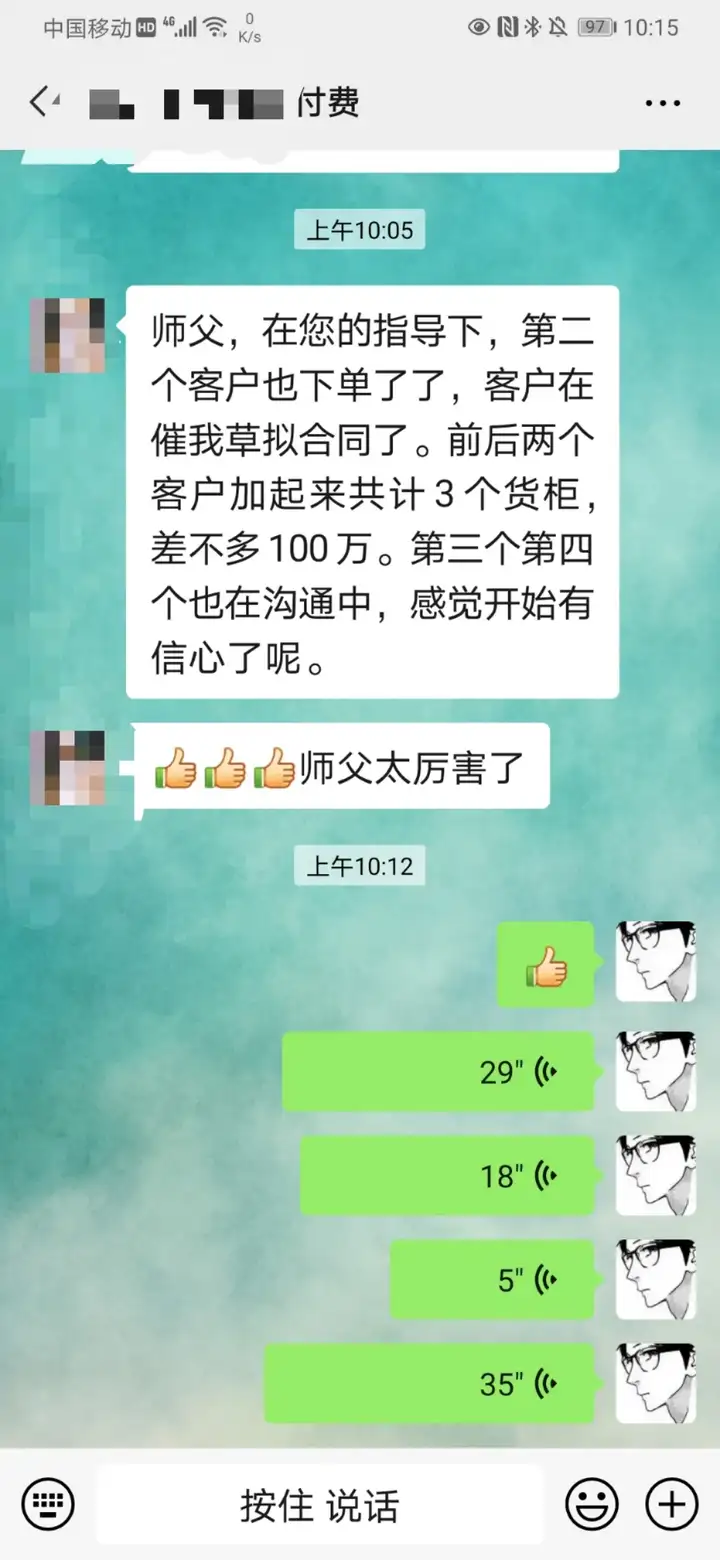Open the avatar next to 师父太厉害了
The height and width of the screenshot is (1560, 720).
67,768
